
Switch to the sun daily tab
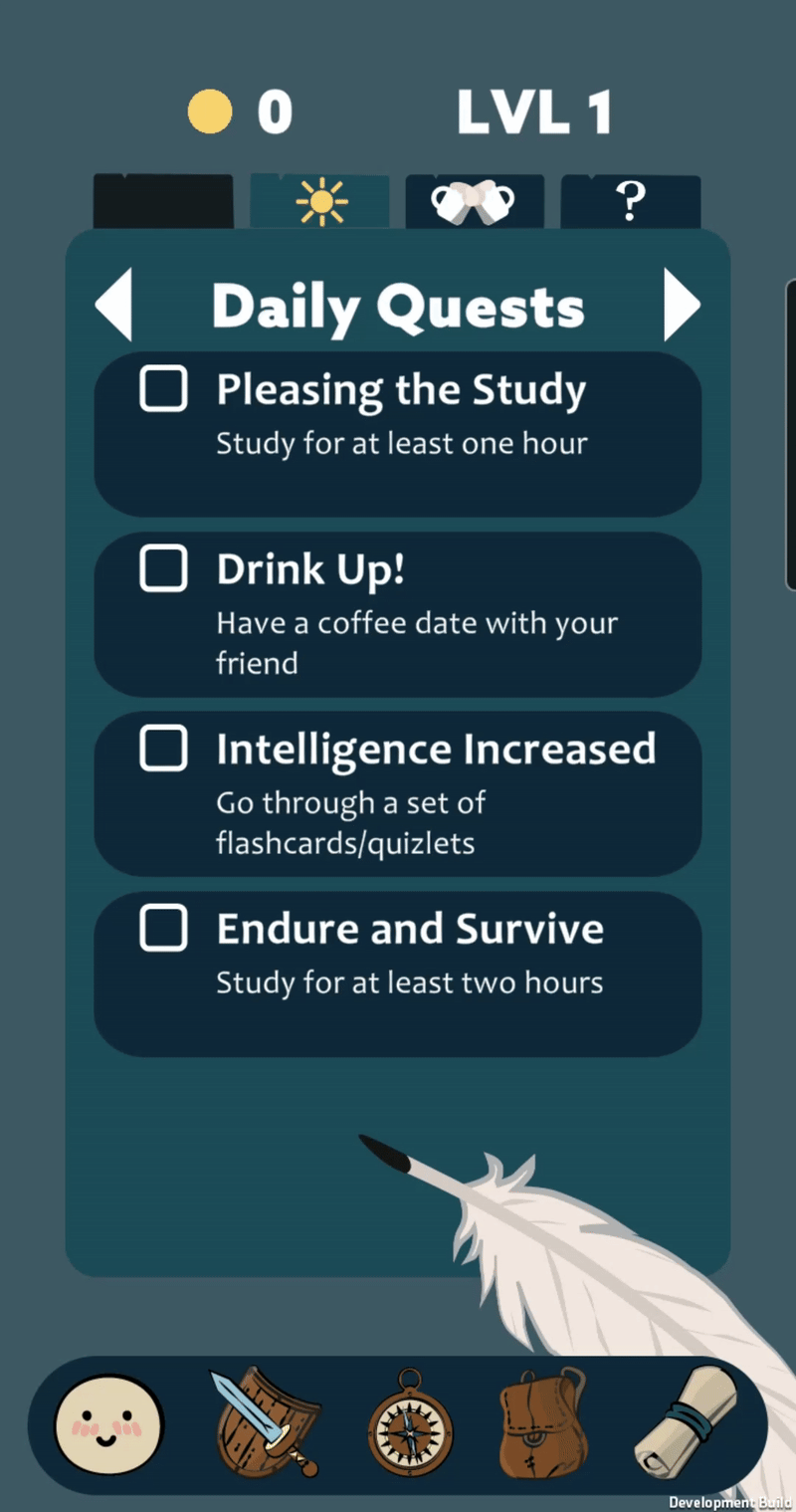320,202
